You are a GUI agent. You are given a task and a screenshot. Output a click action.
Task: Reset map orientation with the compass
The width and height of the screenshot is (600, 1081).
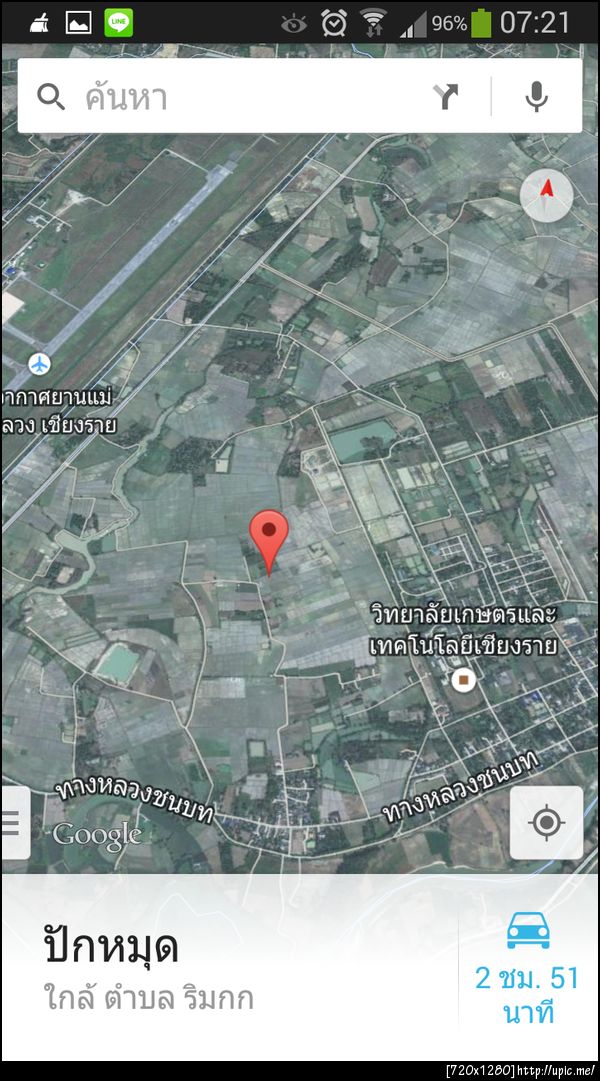(546, 196)
